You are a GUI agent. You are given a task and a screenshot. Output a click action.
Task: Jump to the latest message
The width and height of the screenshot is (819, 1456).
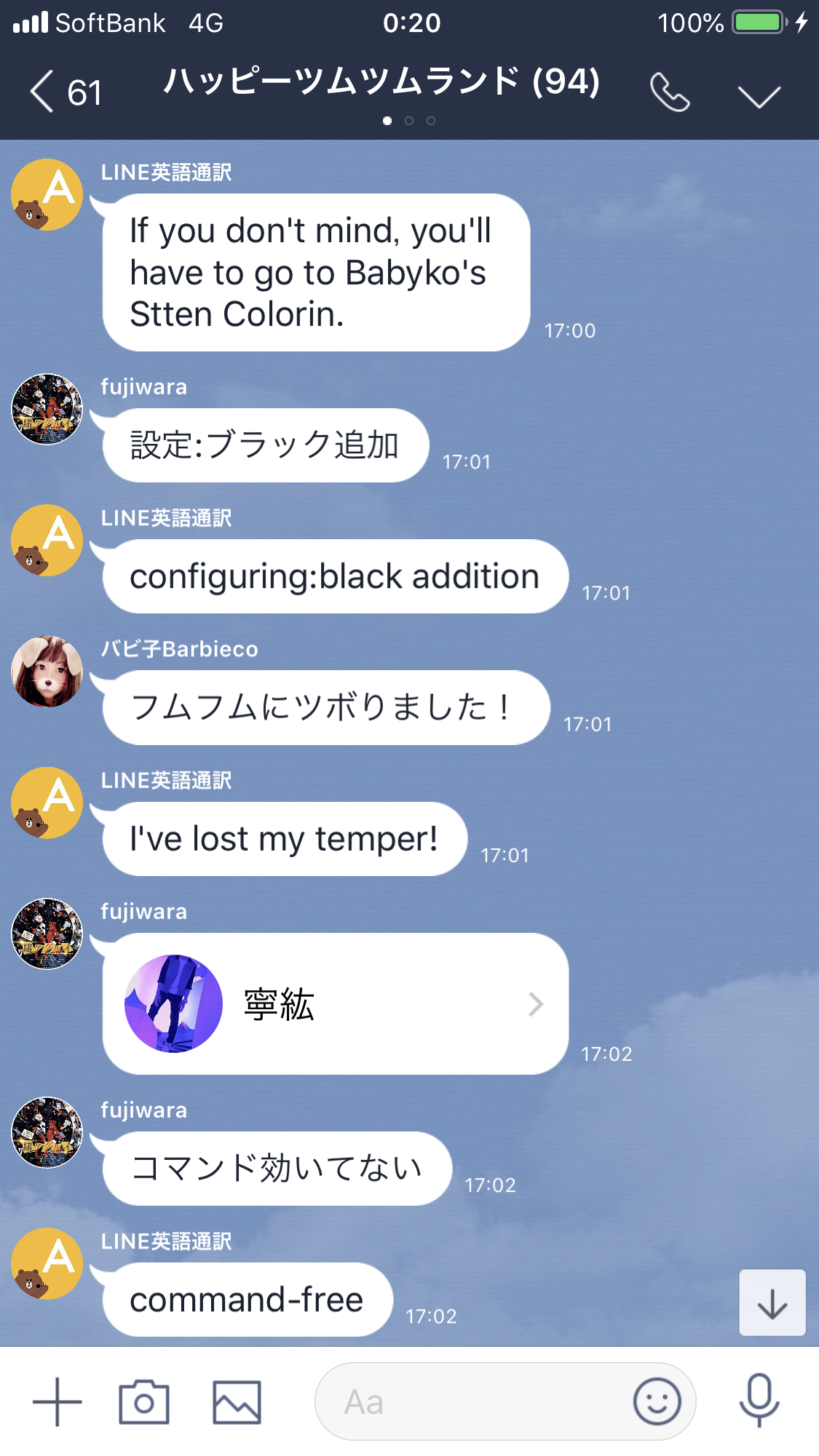(772, 1302)
